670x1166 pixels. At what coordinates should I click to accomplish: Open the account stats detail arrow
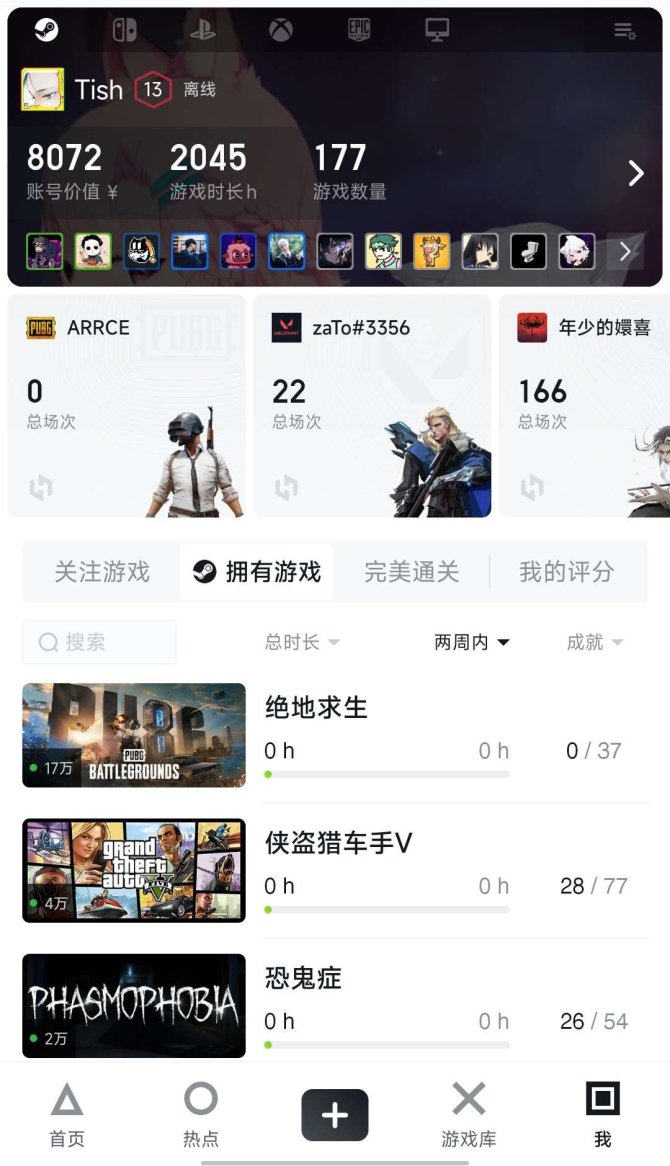coord(635,173)
